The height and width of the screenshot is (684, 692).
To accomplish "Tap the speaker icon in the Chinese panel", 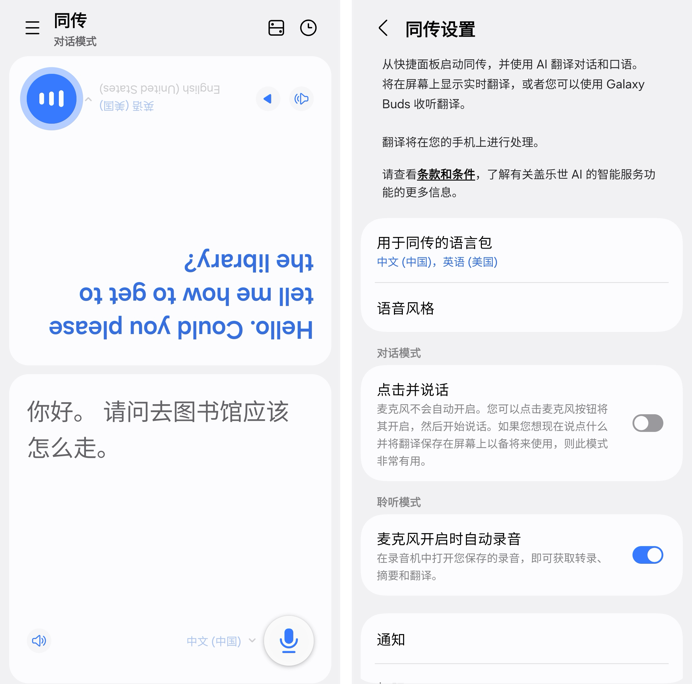I will (39, 641).
